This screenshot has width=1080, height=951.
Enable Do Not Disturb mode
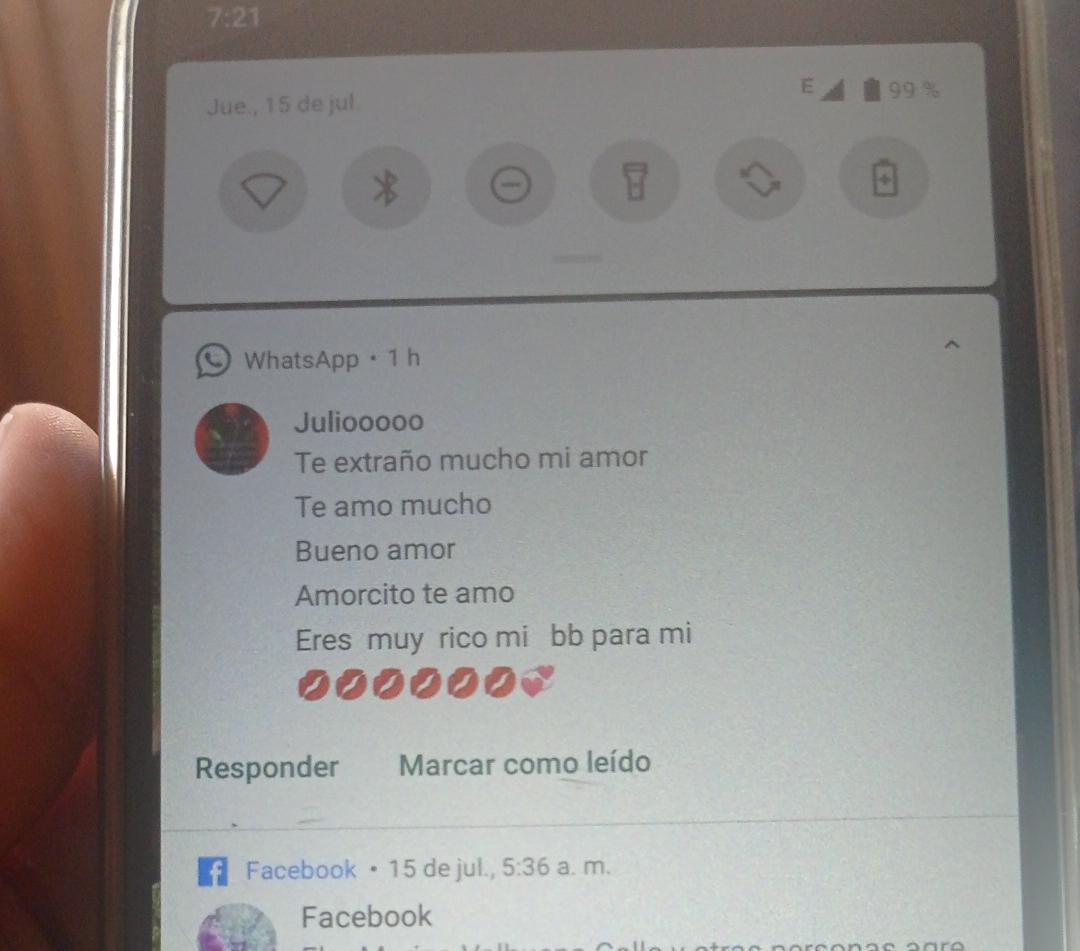point(511,185)
